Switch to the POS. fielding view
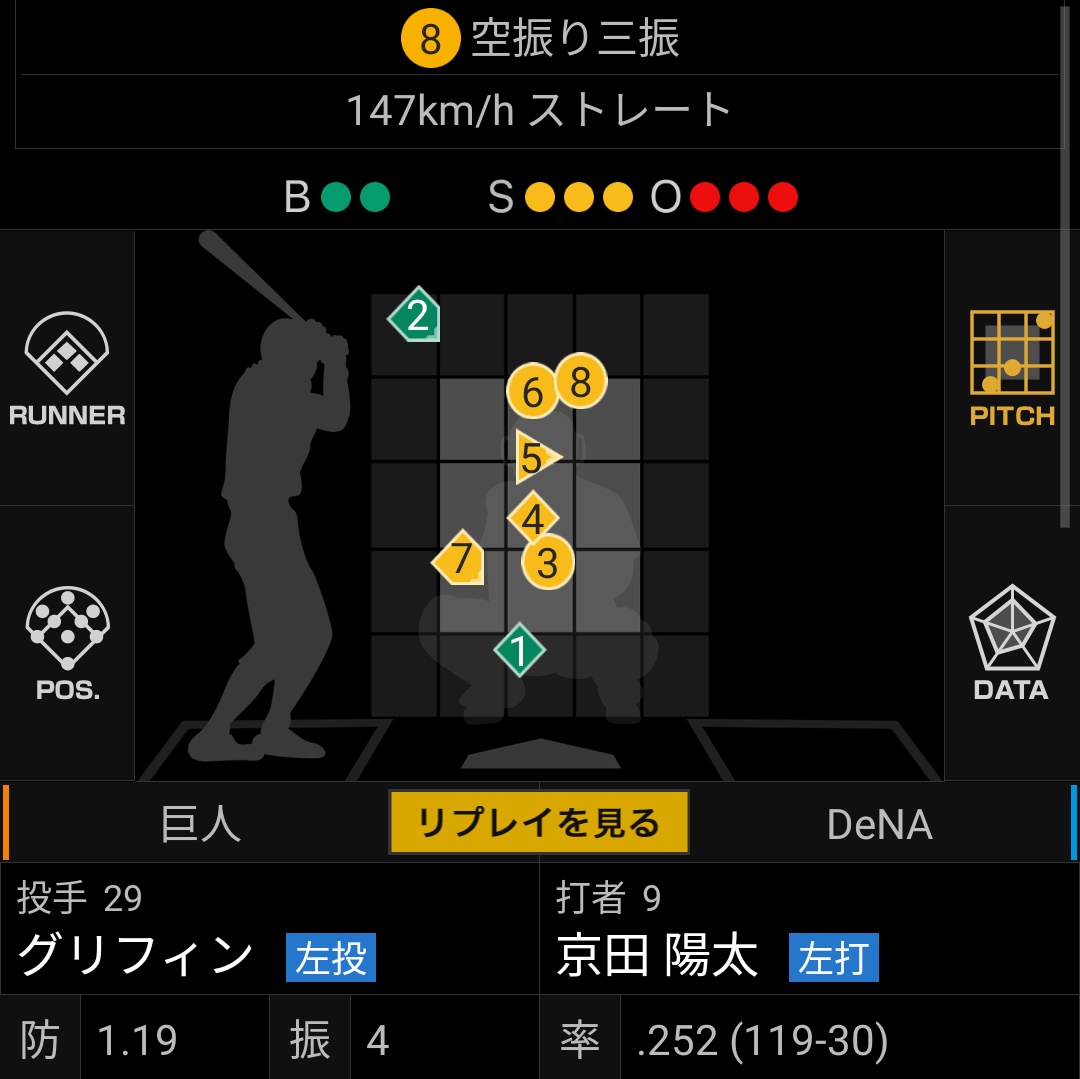This screenshot has height=1079, width=1080. click(x=67, y=643)
